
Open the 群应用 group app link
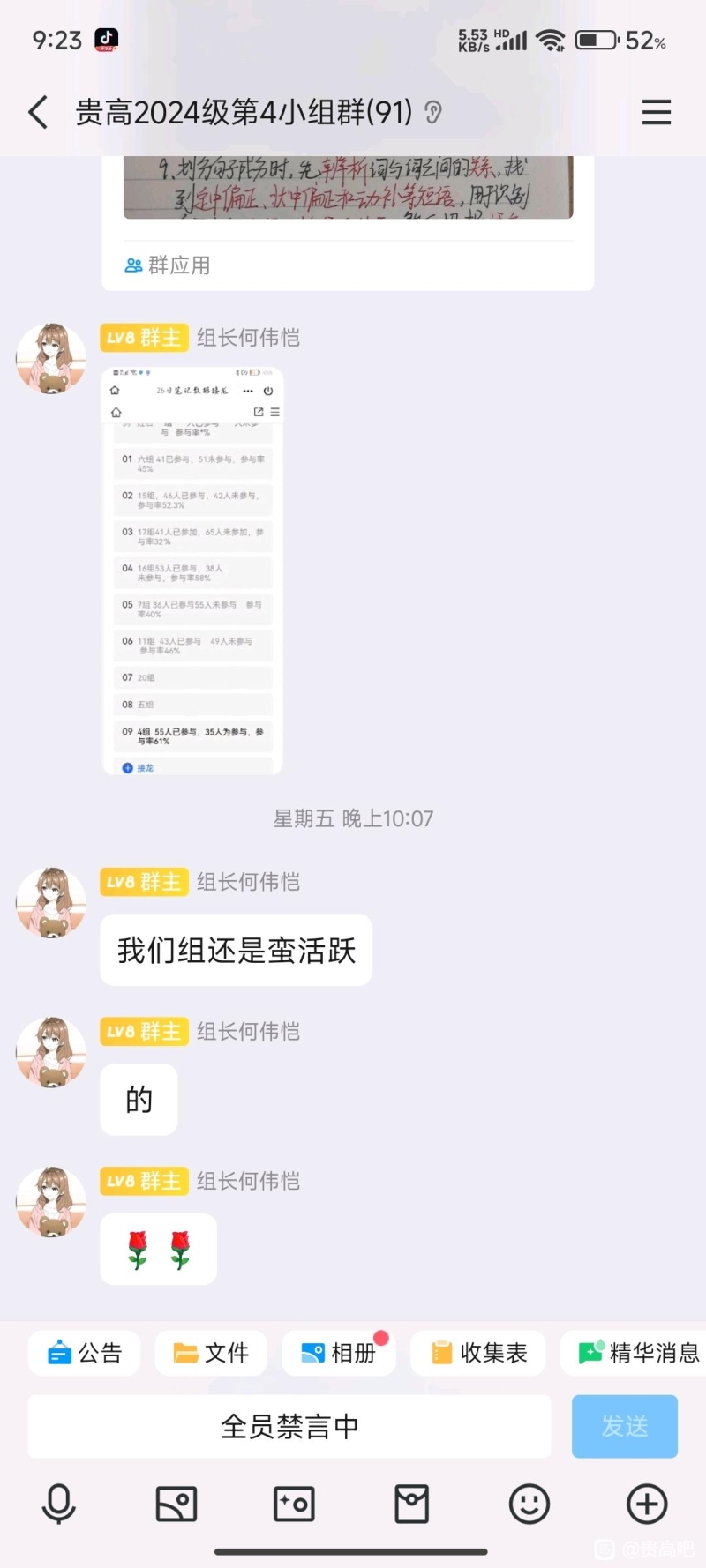click(169, 265)
